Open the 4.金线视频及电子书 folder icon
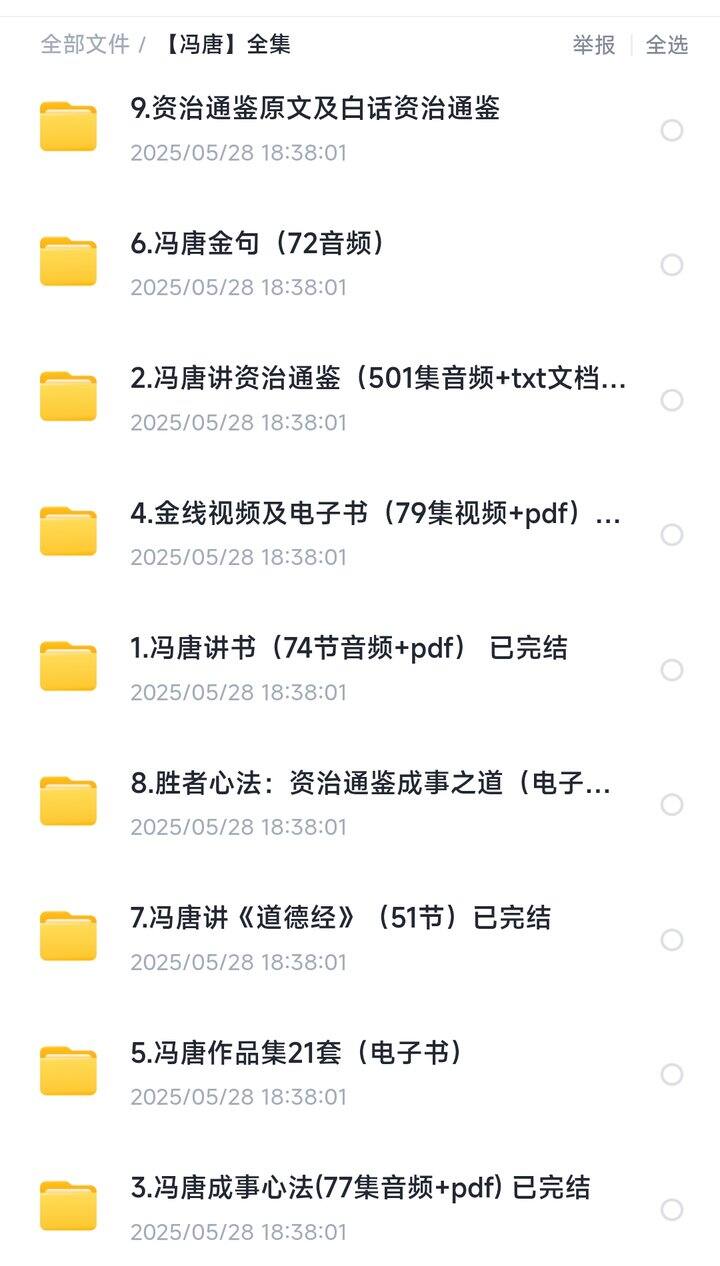720x1266 pixels. 68,527
